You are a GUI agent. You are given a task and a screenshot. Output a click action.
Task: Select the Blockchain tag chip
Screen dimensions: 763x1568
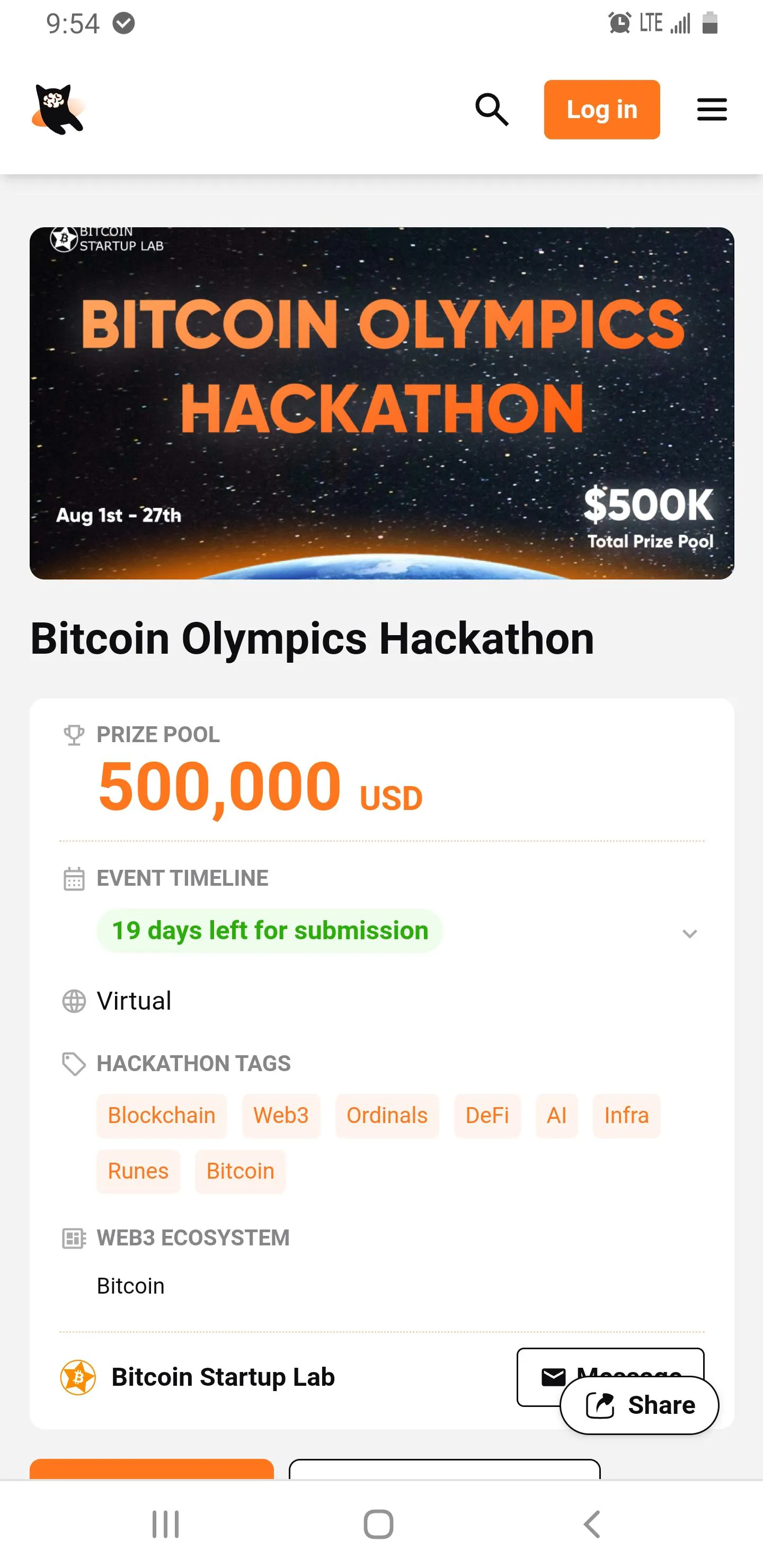(x=162, y=1115)
